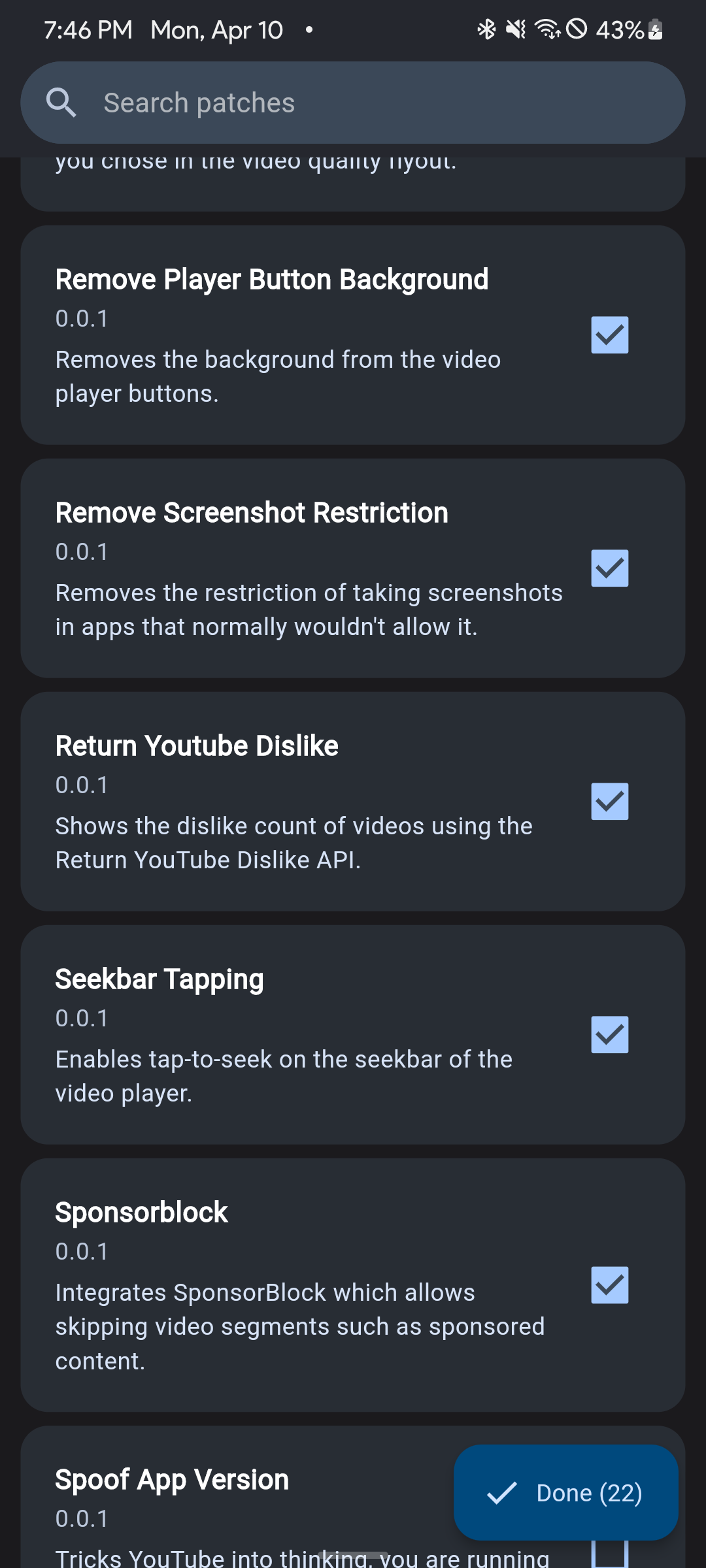Turn off the Sponsorblock patch checkbox
The image size is (706, 1568).
(609, 1285)
